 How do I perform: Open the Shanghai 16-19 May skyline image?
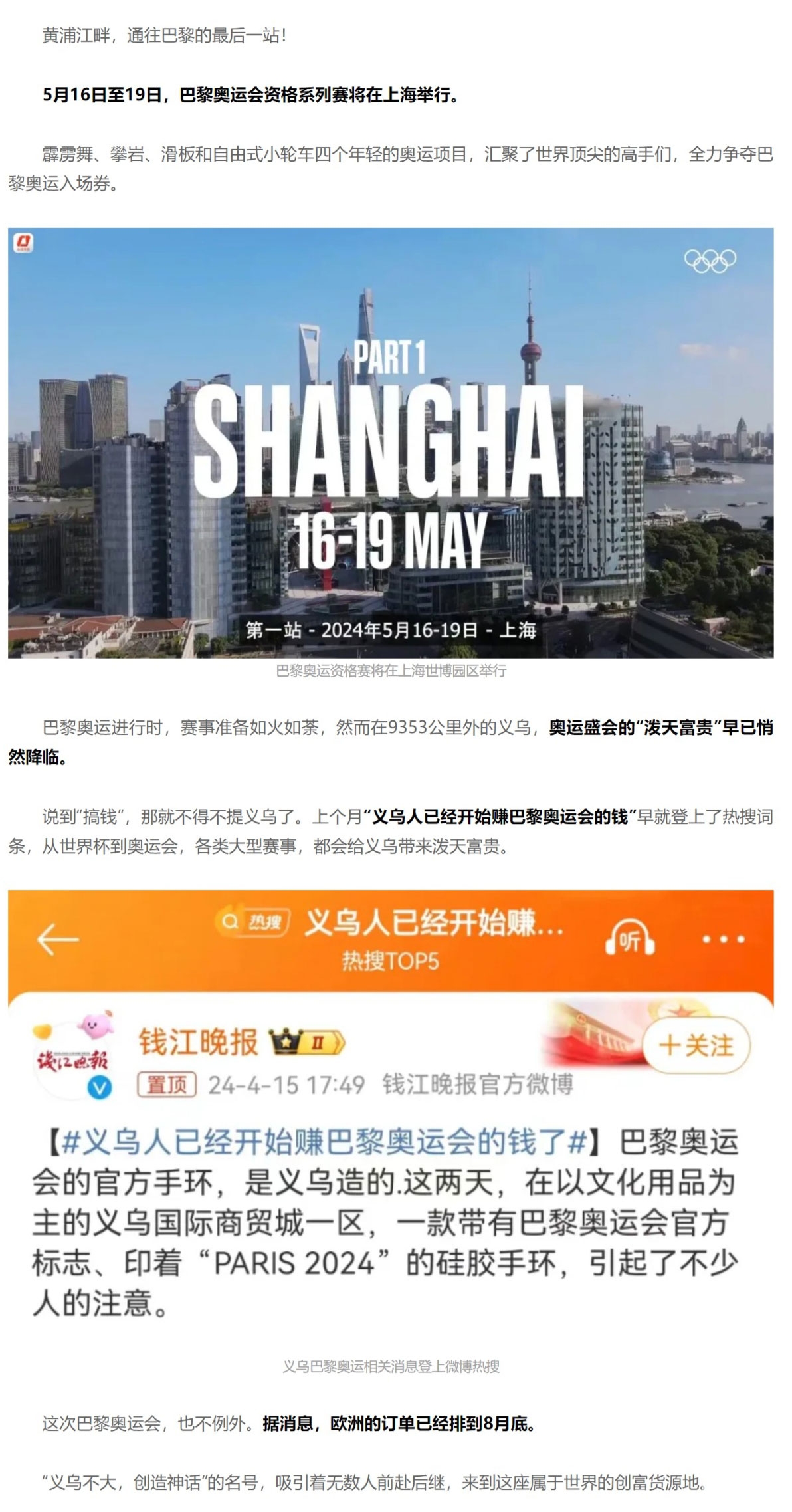(x=391, y=443)
